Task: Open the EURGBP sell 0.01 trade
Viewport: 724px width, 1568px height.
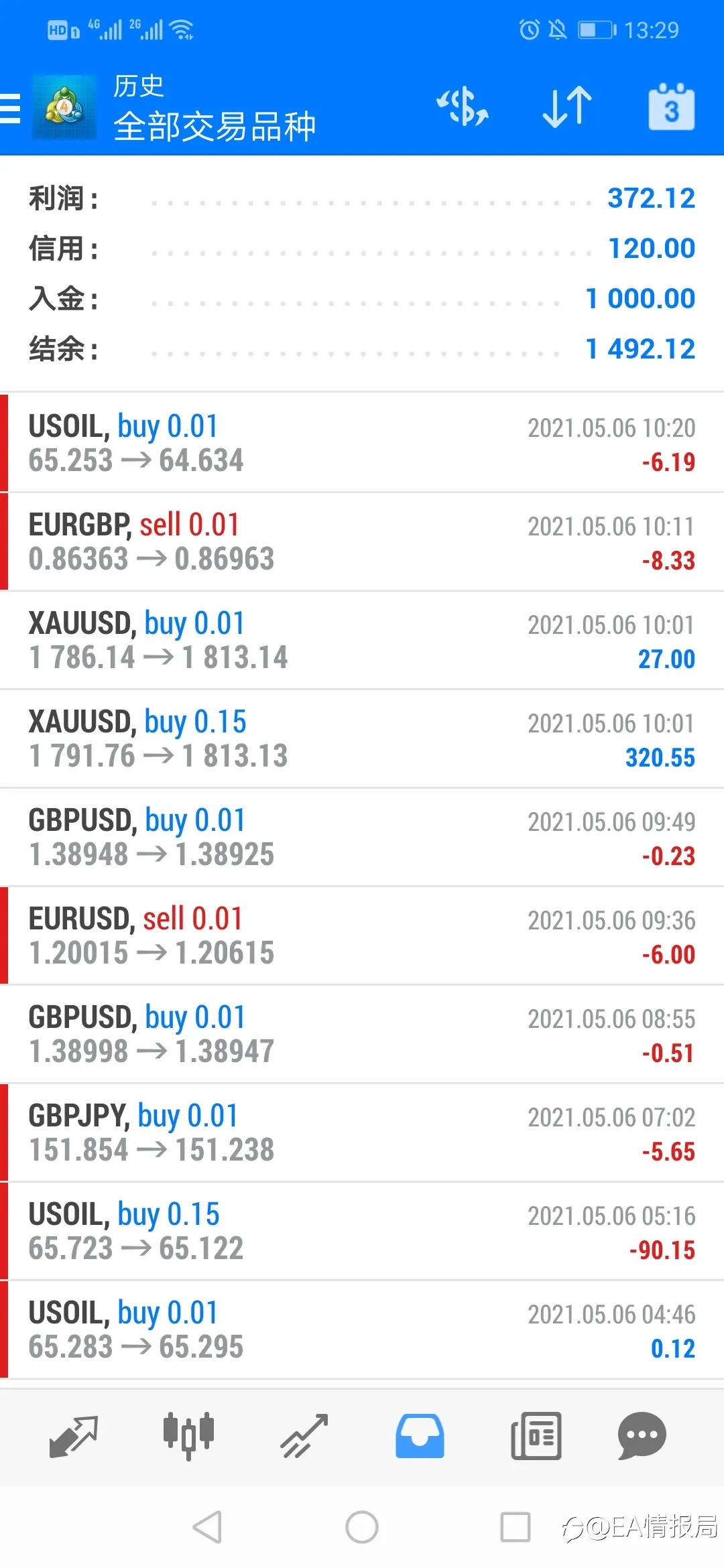Action: (x=362, y=541)
